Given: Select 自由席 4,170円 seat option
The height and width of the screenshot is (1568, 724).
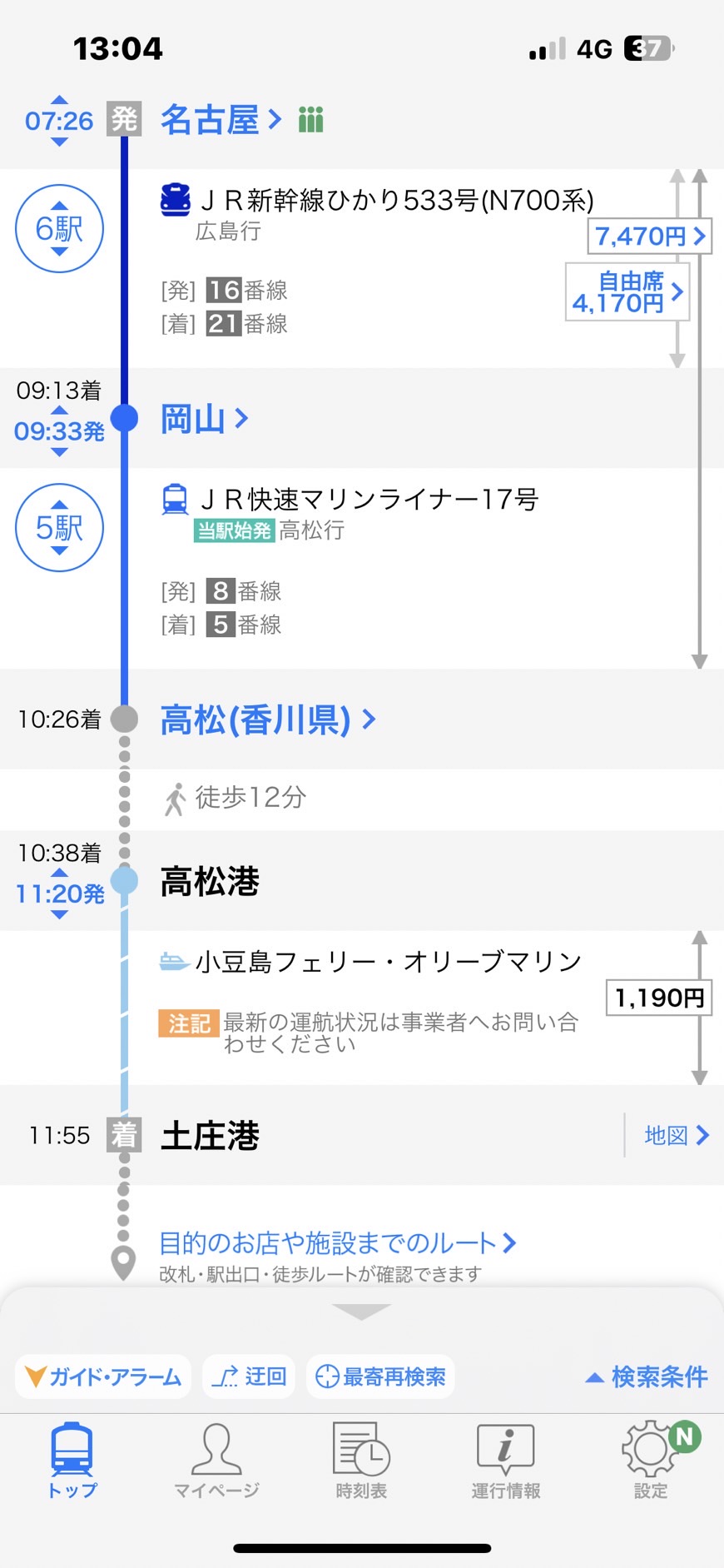Looking at the screenshot, I should 627,292.
